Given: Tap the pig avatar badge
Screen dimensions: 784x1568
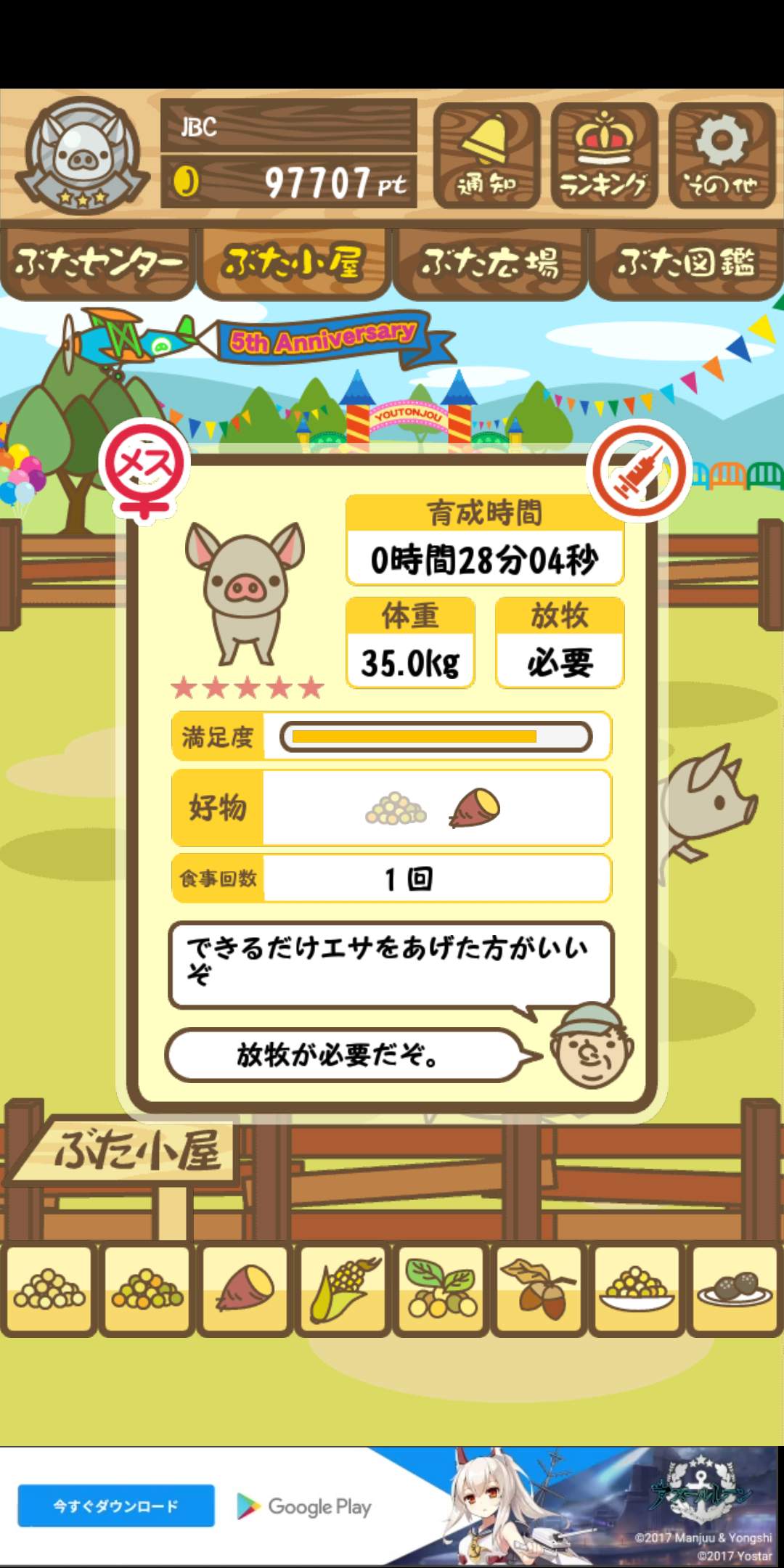Looking at the screenshot, I should 82,156.
